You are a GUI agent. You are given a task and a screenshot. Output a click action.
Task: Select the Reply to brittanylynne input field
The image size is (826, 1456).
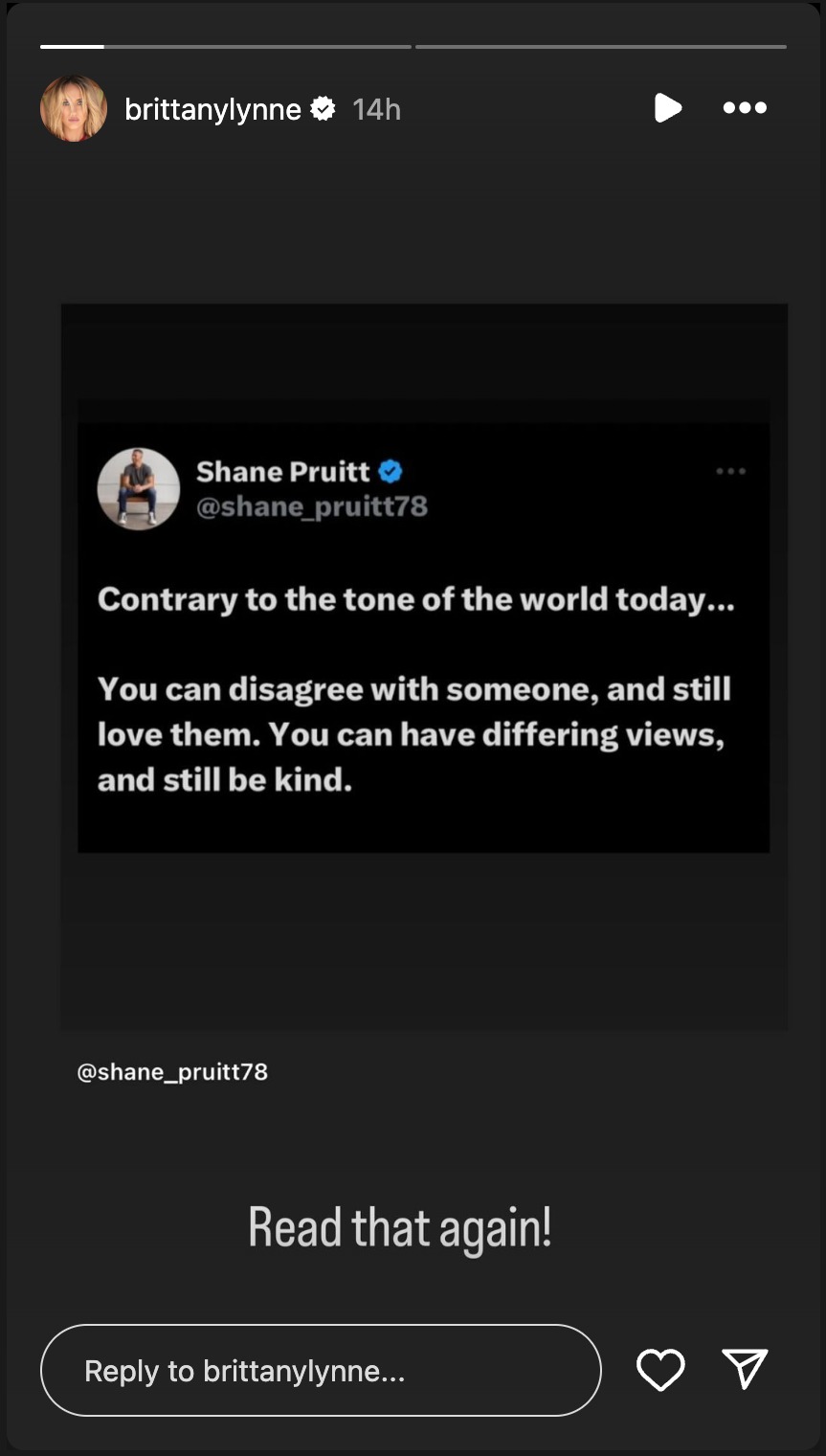click(x=321, y=1370)
